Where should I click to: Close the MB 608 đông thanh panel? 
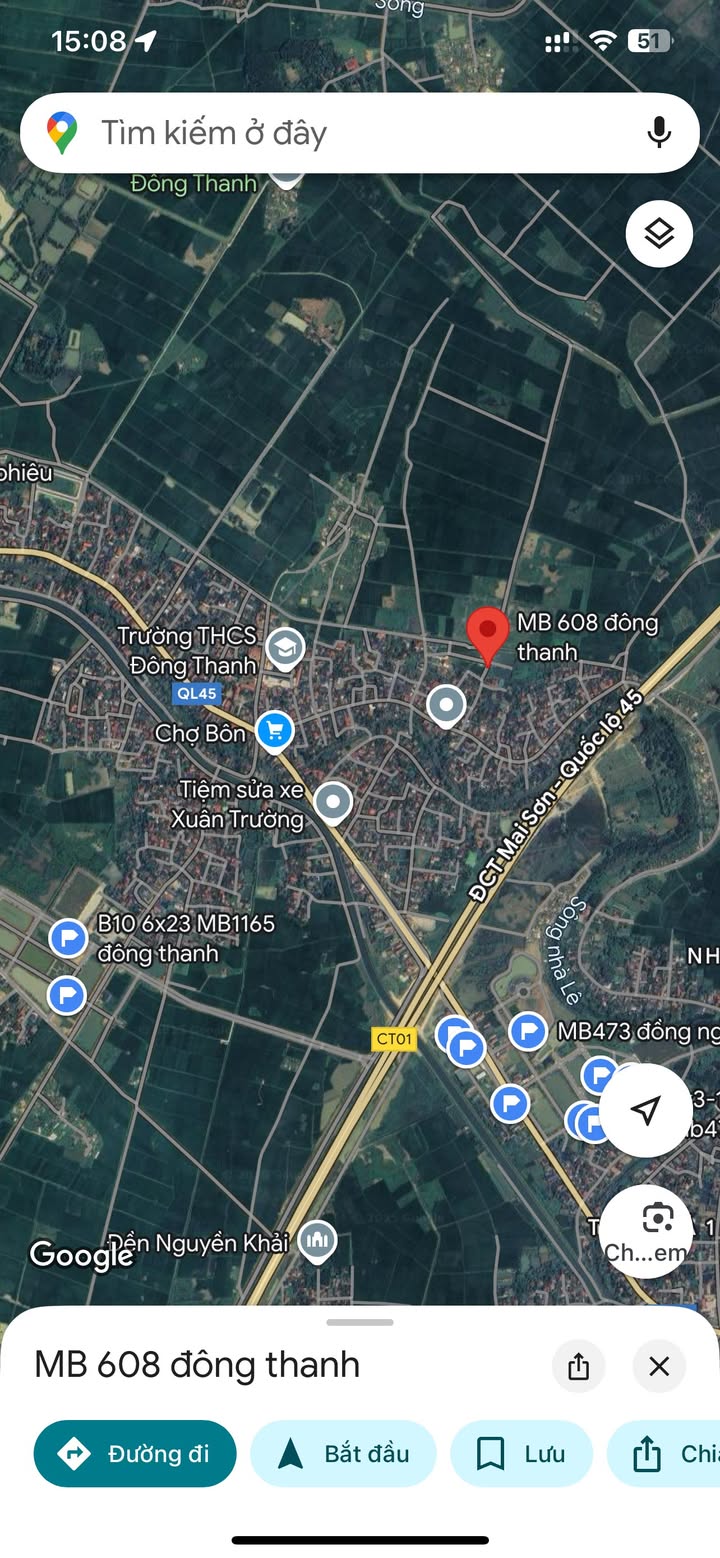(x=659, y=1366)
